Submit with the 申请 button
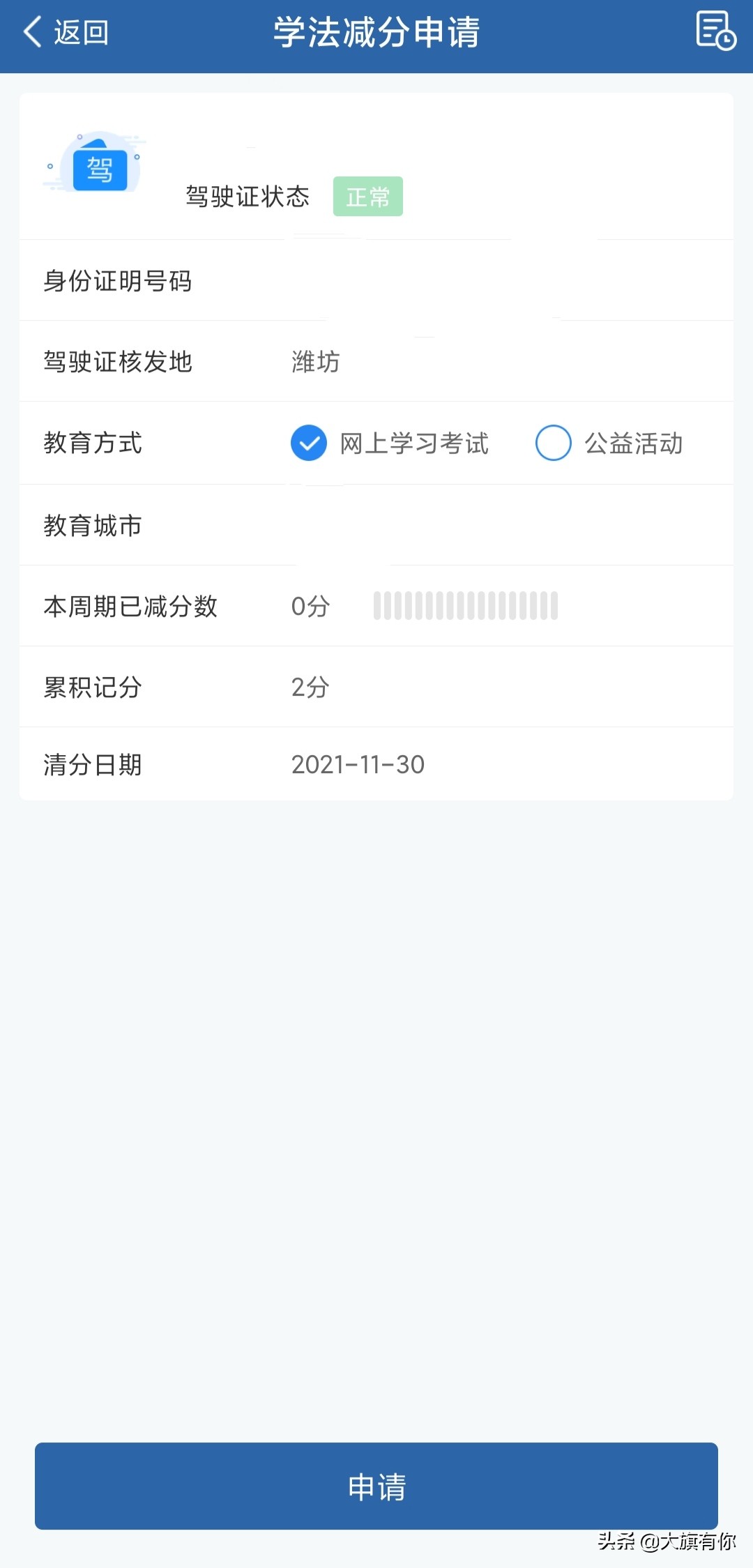The width and height of the screenshot is (753, 1568). 376,1486
